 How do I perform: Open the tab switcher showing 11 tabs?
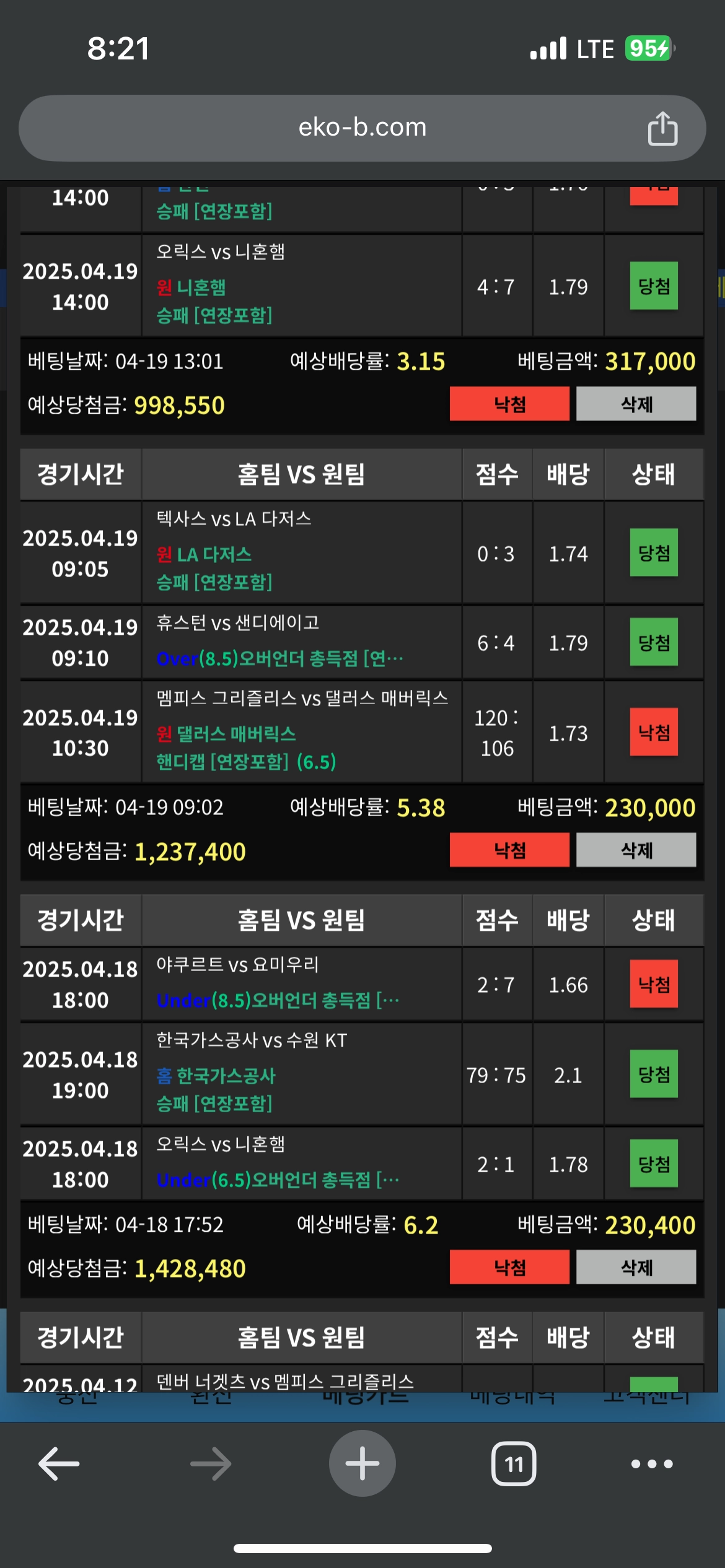pos(514,1464)
